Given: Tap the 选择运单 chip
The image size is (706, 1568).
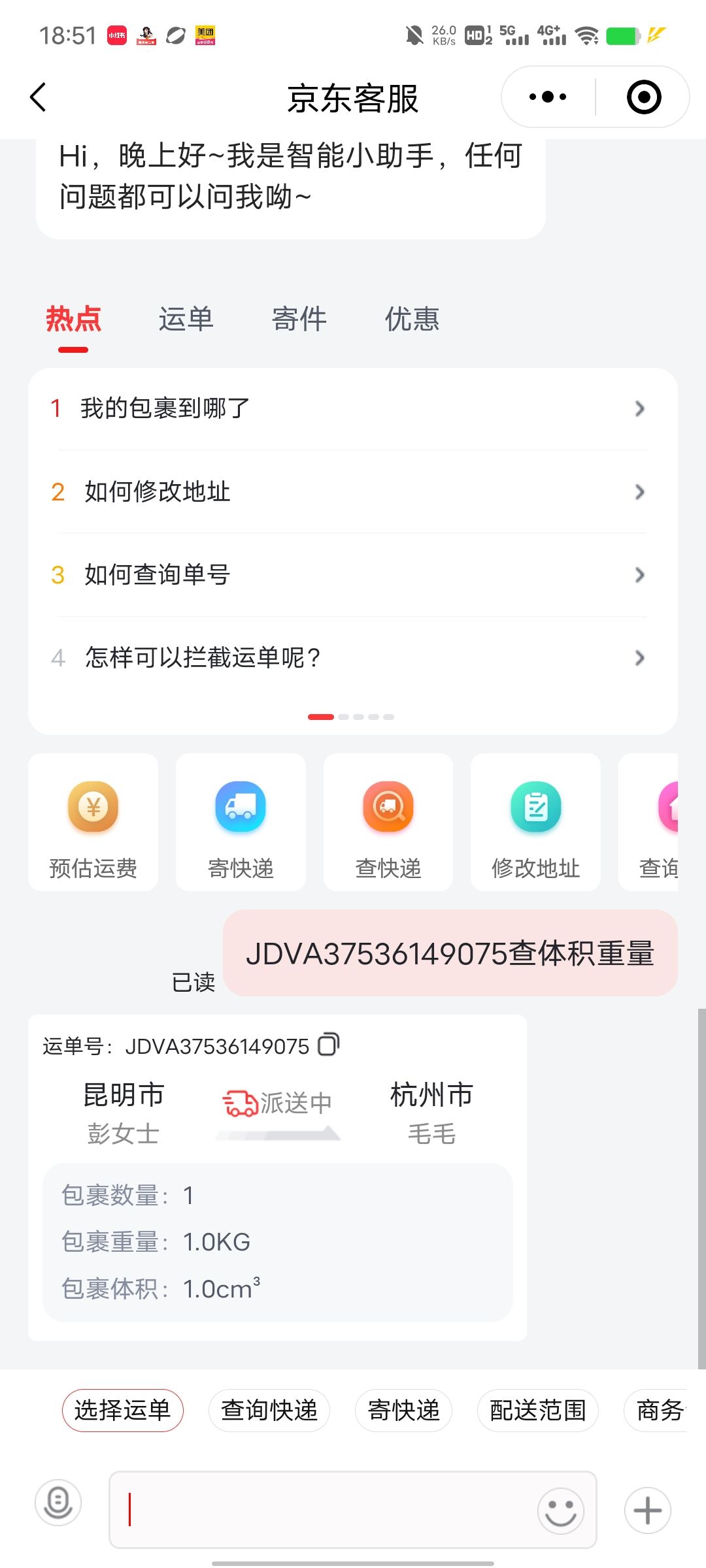Looking at the screenshot, I should click(123, 1411).
